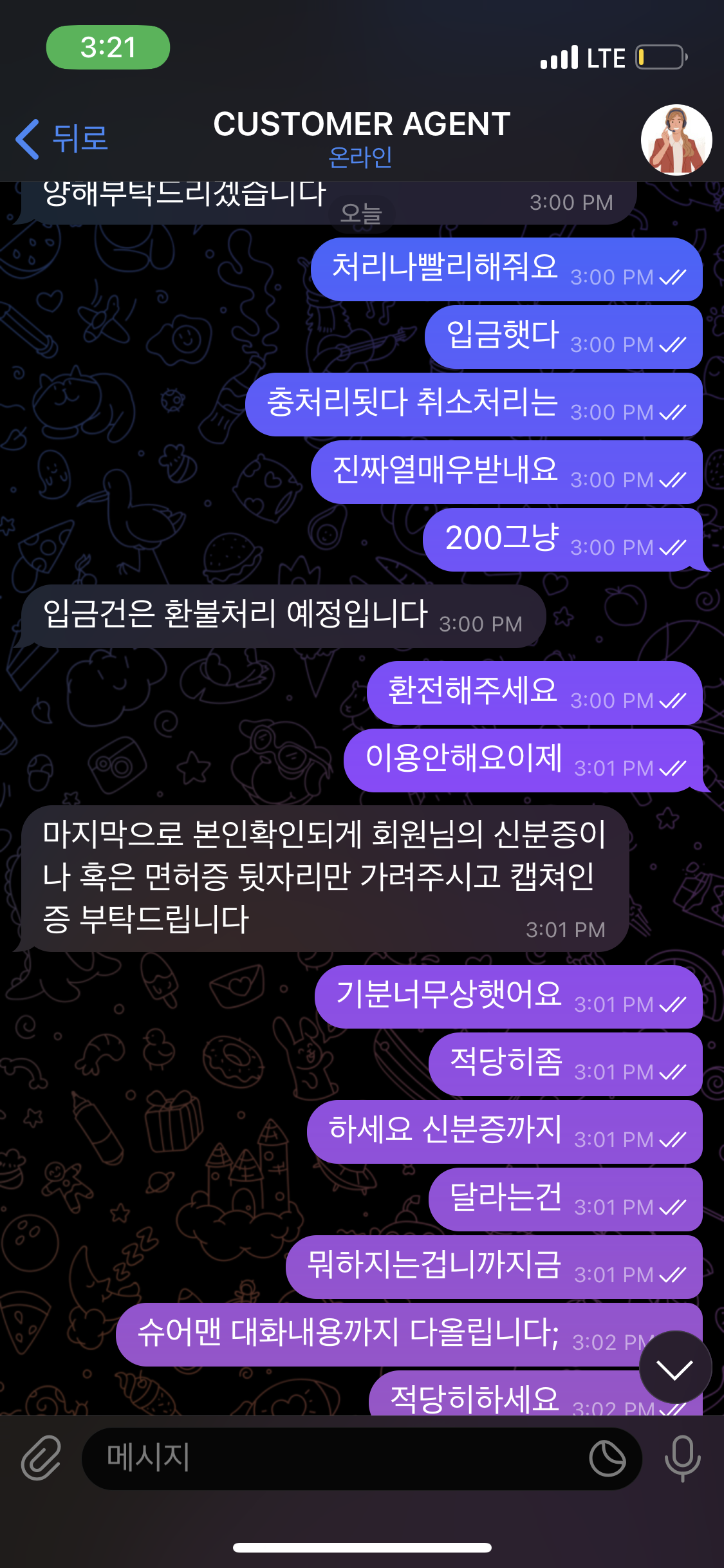724x1568 pixels.
Task: Go back using the 뒤로 button
Action: (x=62, y=138)
